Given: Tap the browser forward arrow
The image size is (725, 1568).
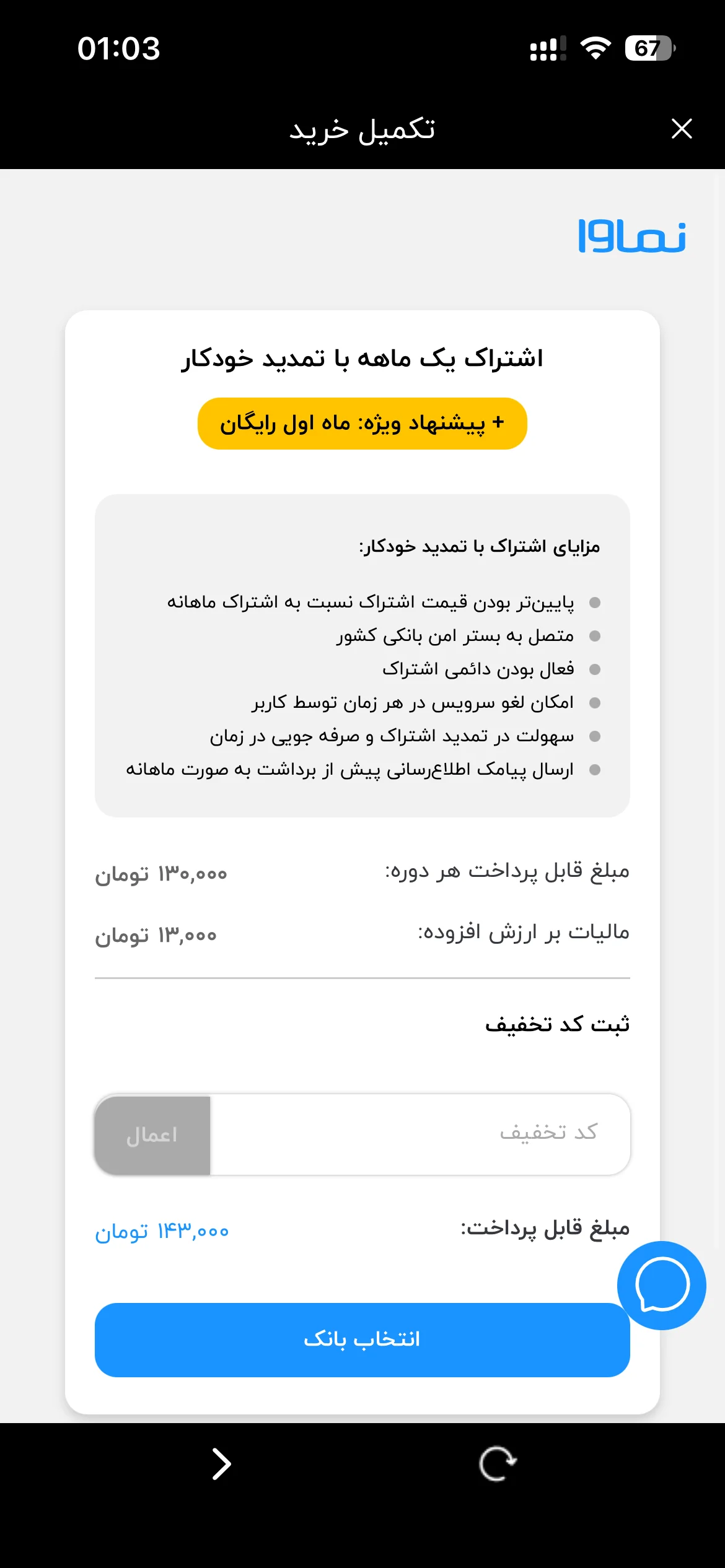Looking at the screenshot, I should click(x=222, y=1464).
